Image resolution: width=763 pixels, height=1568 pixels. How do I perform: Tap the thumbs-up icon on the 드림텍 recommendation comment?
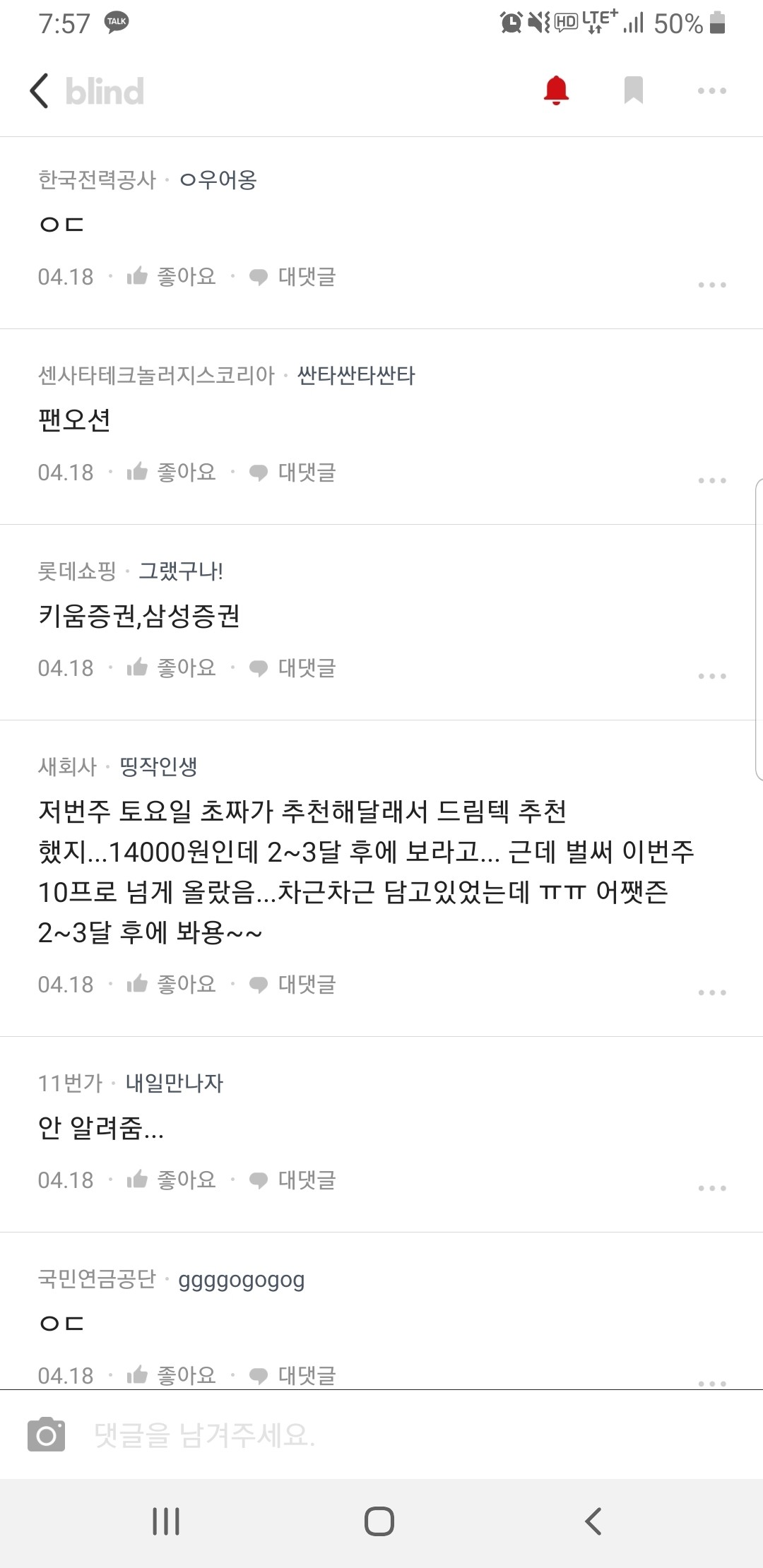point(138,984)
